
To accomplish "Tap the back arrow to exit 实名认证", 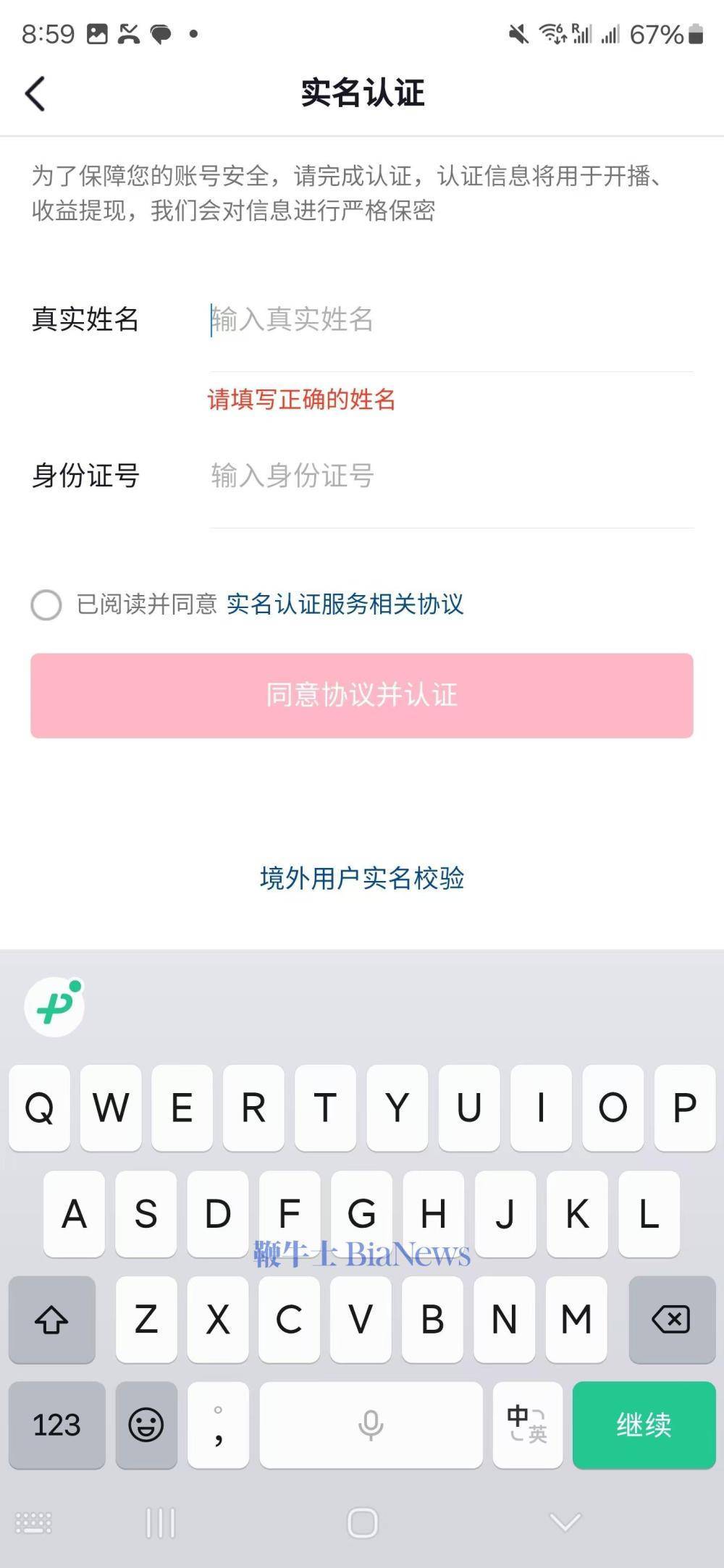I will coord(34,93).
